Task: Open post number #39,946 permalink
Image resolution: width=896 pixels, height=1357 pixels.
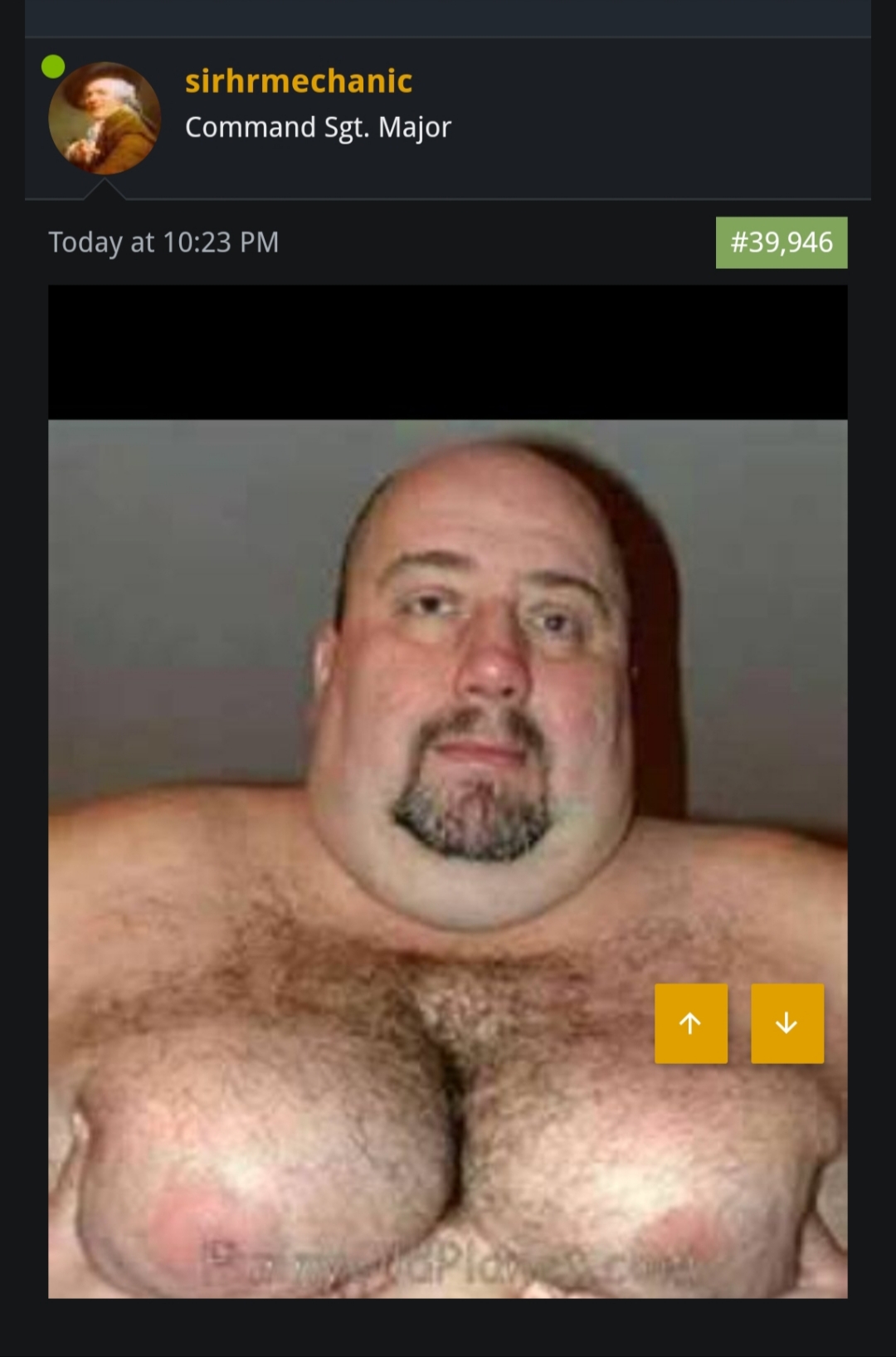Action: (x=781, y=242)
